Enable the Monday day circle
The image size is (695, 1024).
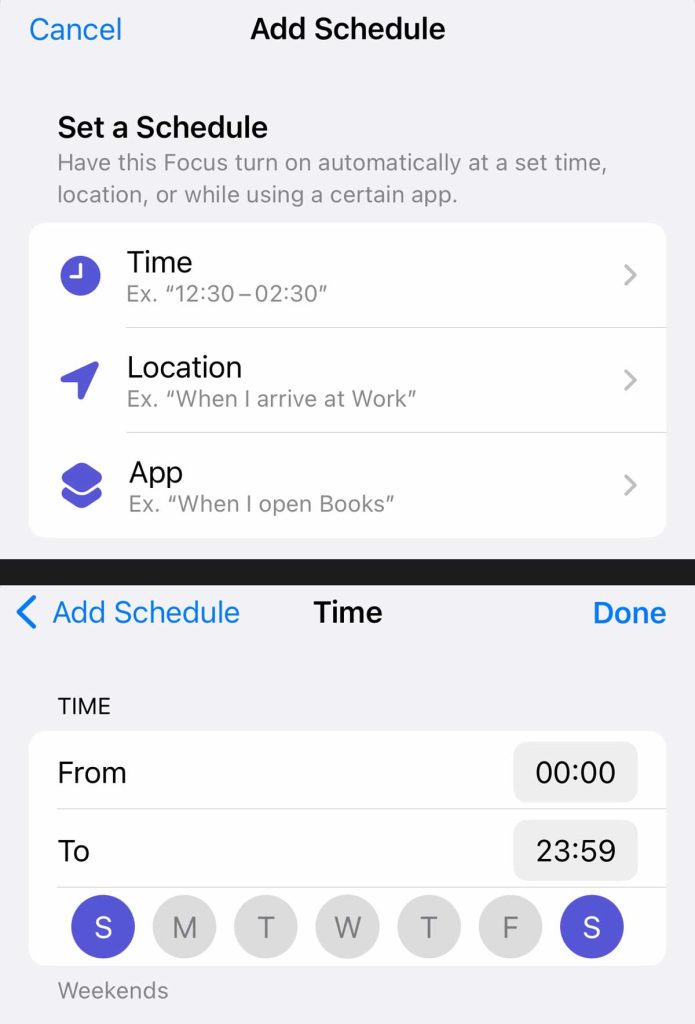click(184, 927)
